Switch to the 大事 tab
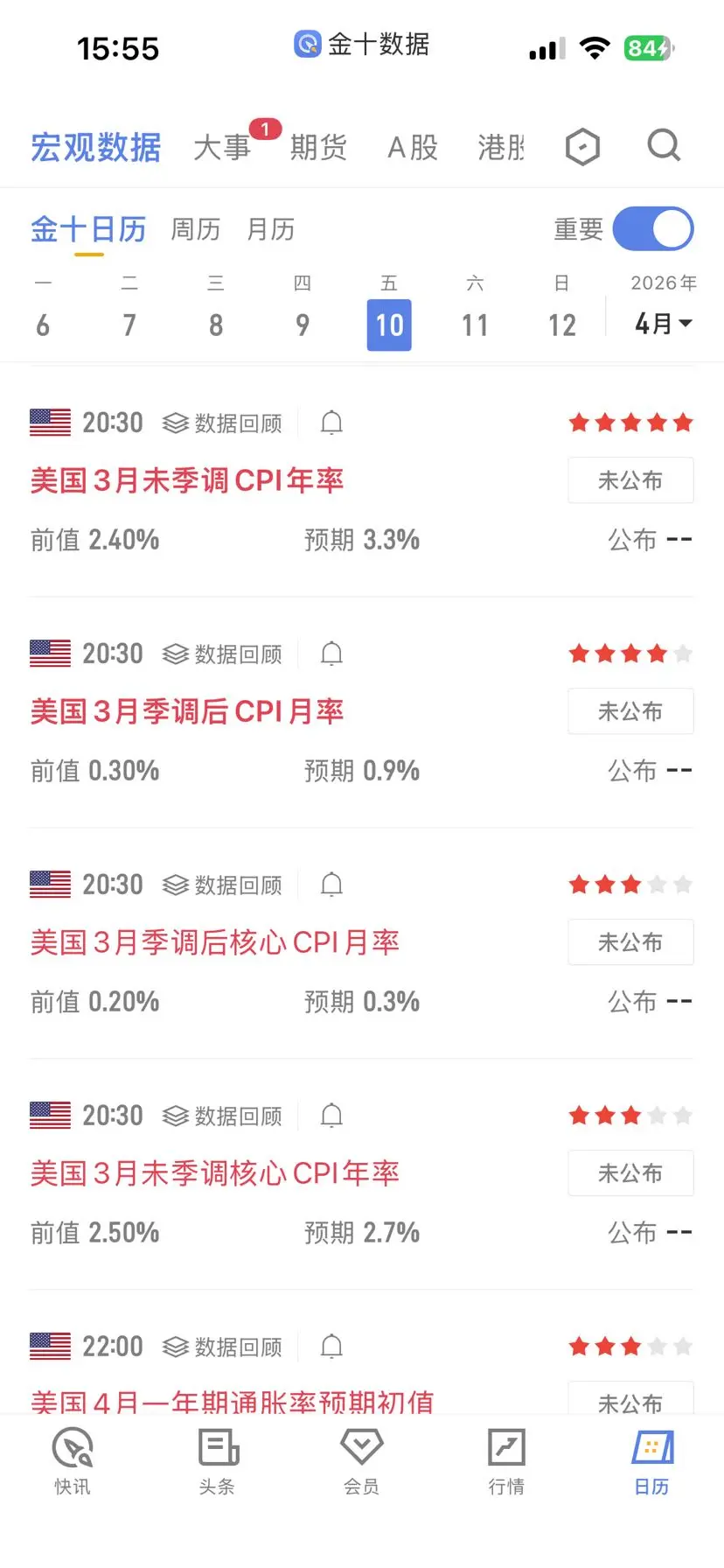This screenshot has height=1568, width=724. 222,147
